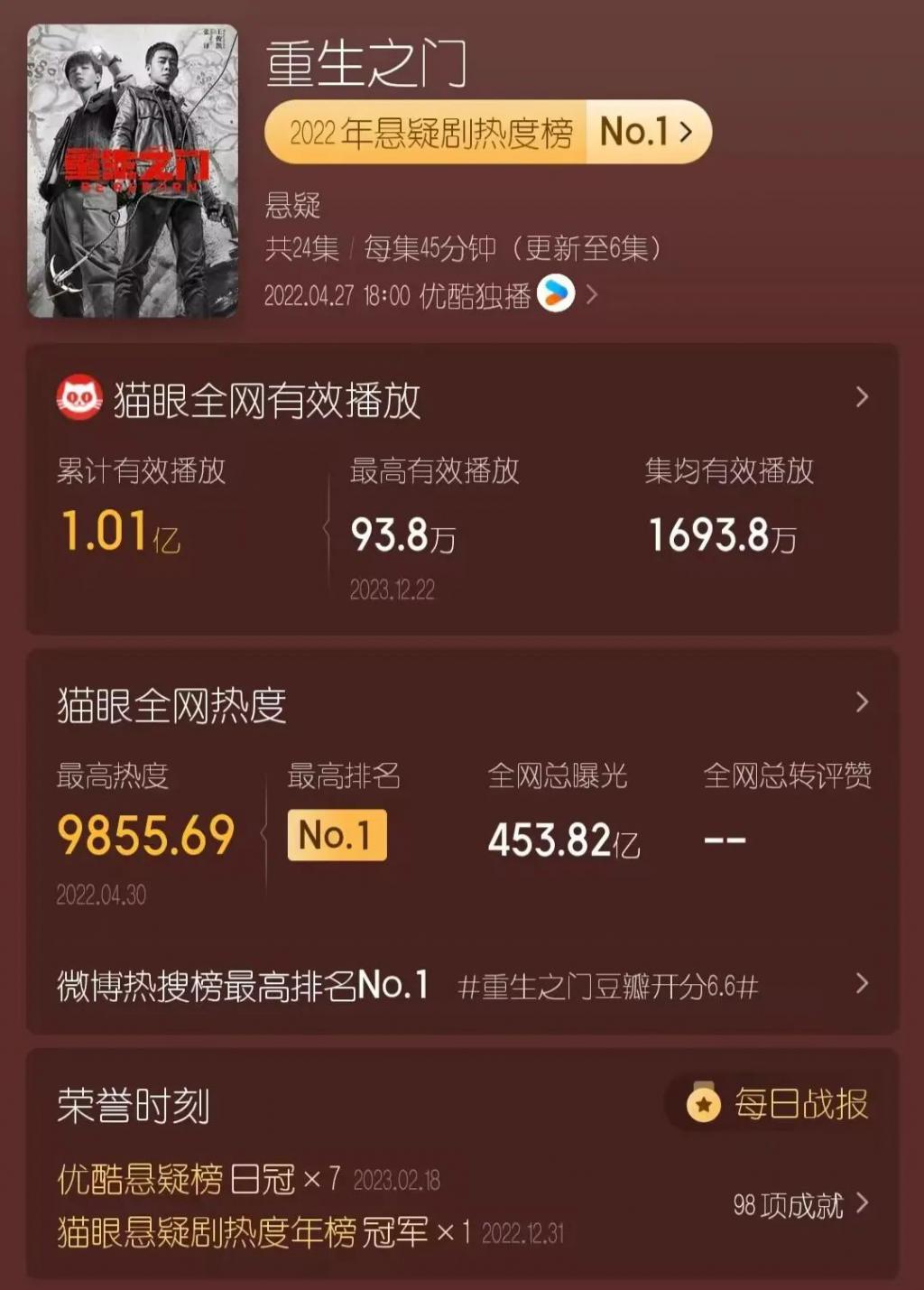Screen dimensions: 924x1290
Task: Tap the 重生之门 poster thumbnail
Action: [x=134, y=172]
